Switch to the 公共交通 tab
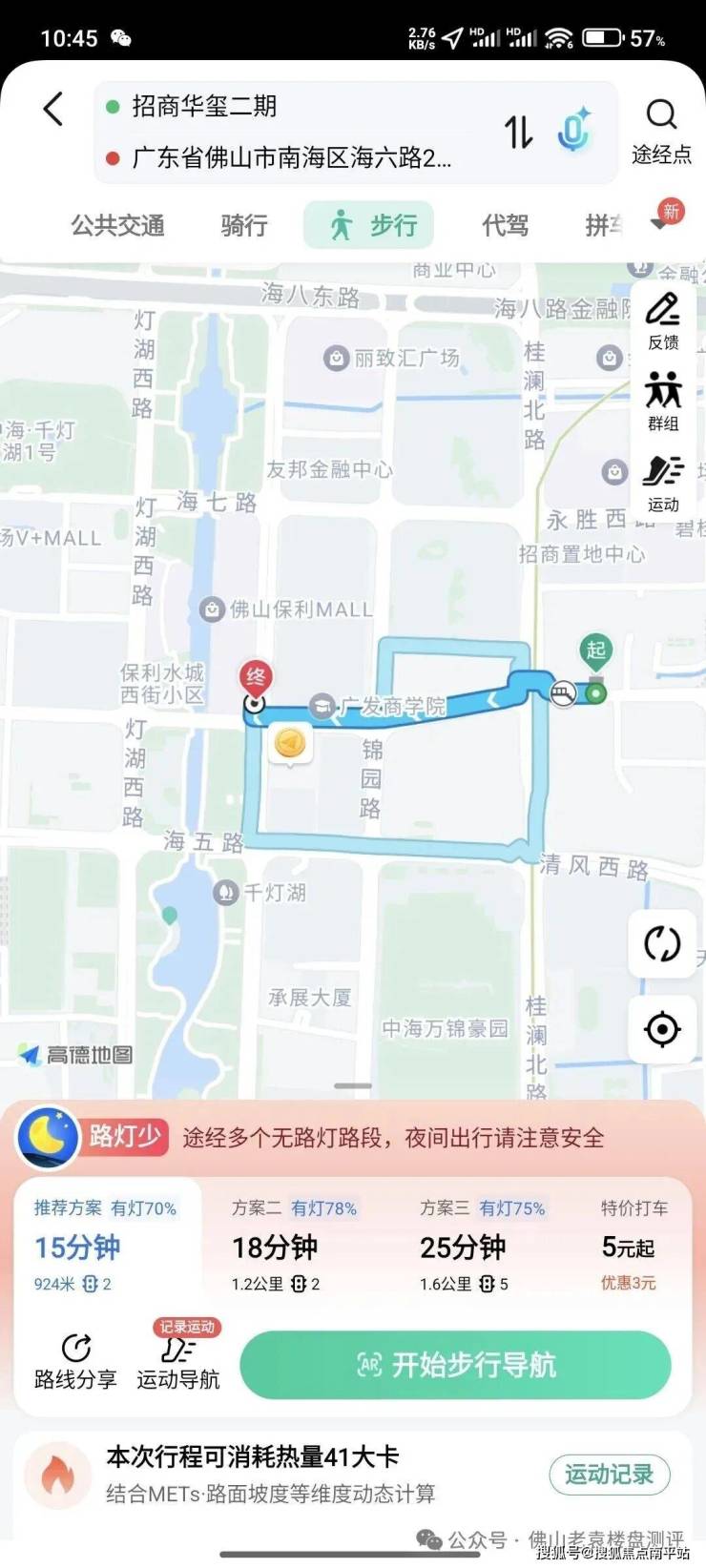Viewport: 706px width, 1568px height. point(117,225)
